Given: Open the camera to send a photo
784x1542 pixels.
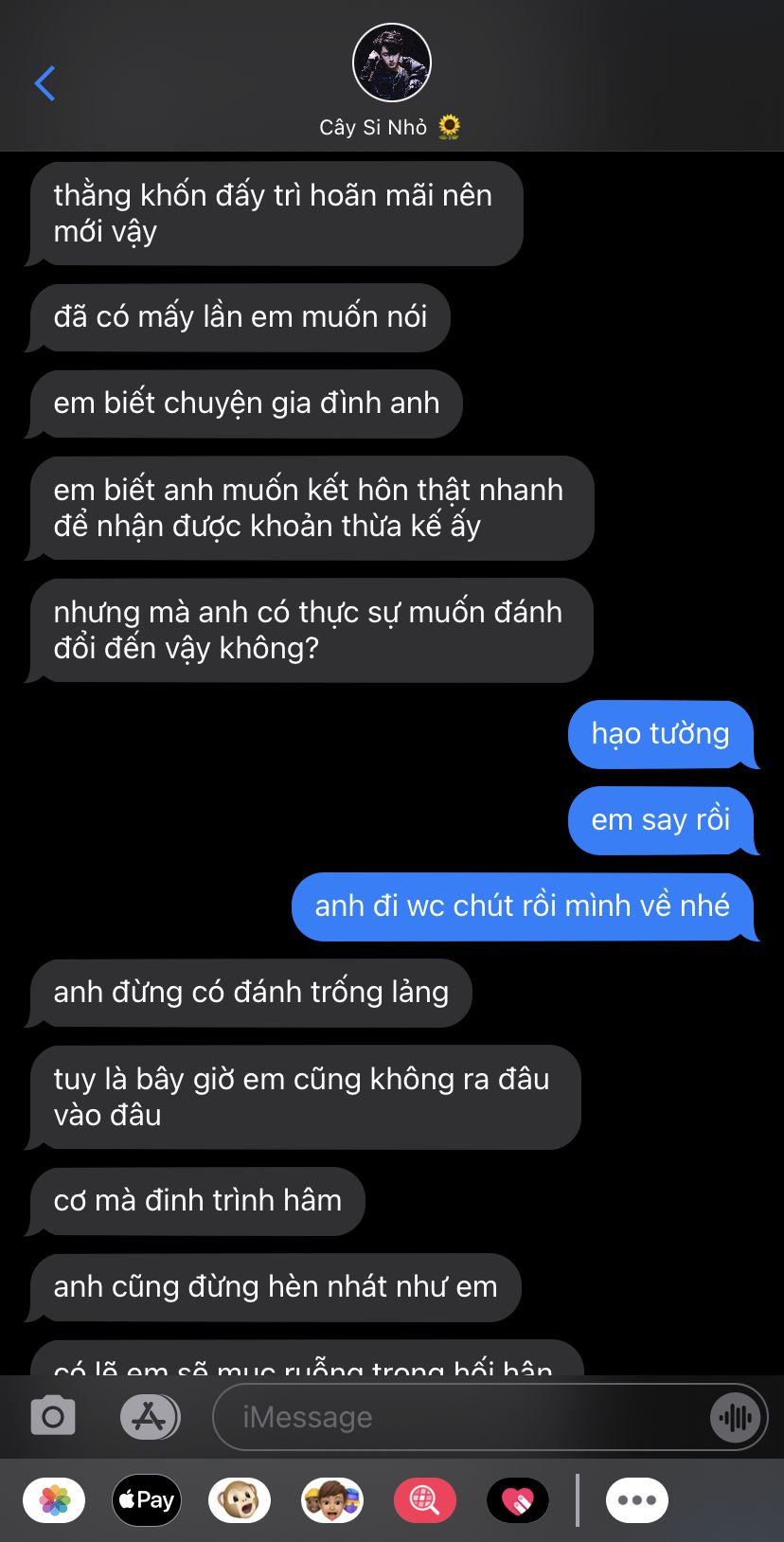Looking at the screenshot, I should tap(53, 1417).
